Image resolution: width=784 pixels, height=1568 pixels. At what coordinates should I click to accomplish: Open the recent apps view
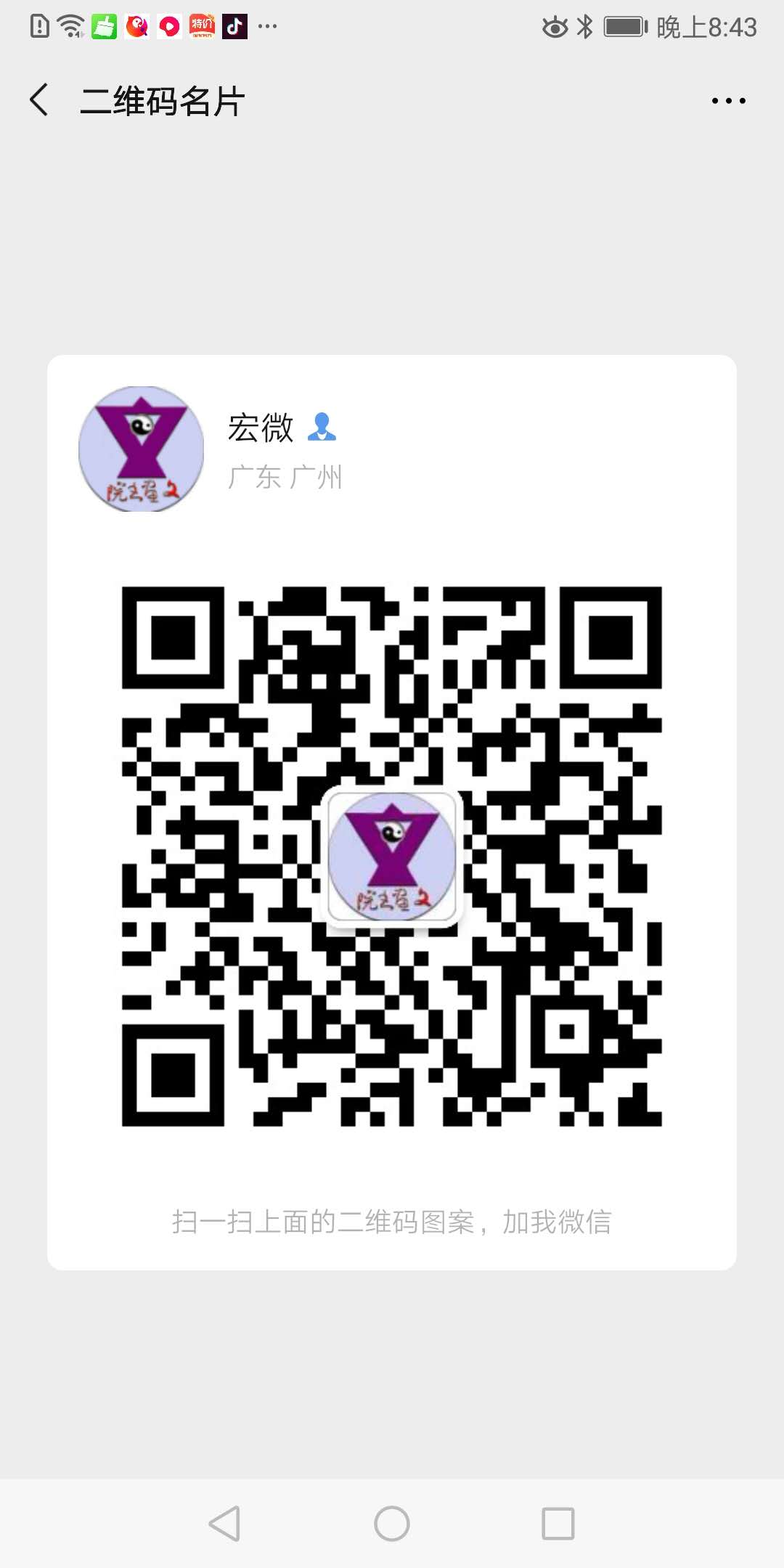pos(558,1523)
